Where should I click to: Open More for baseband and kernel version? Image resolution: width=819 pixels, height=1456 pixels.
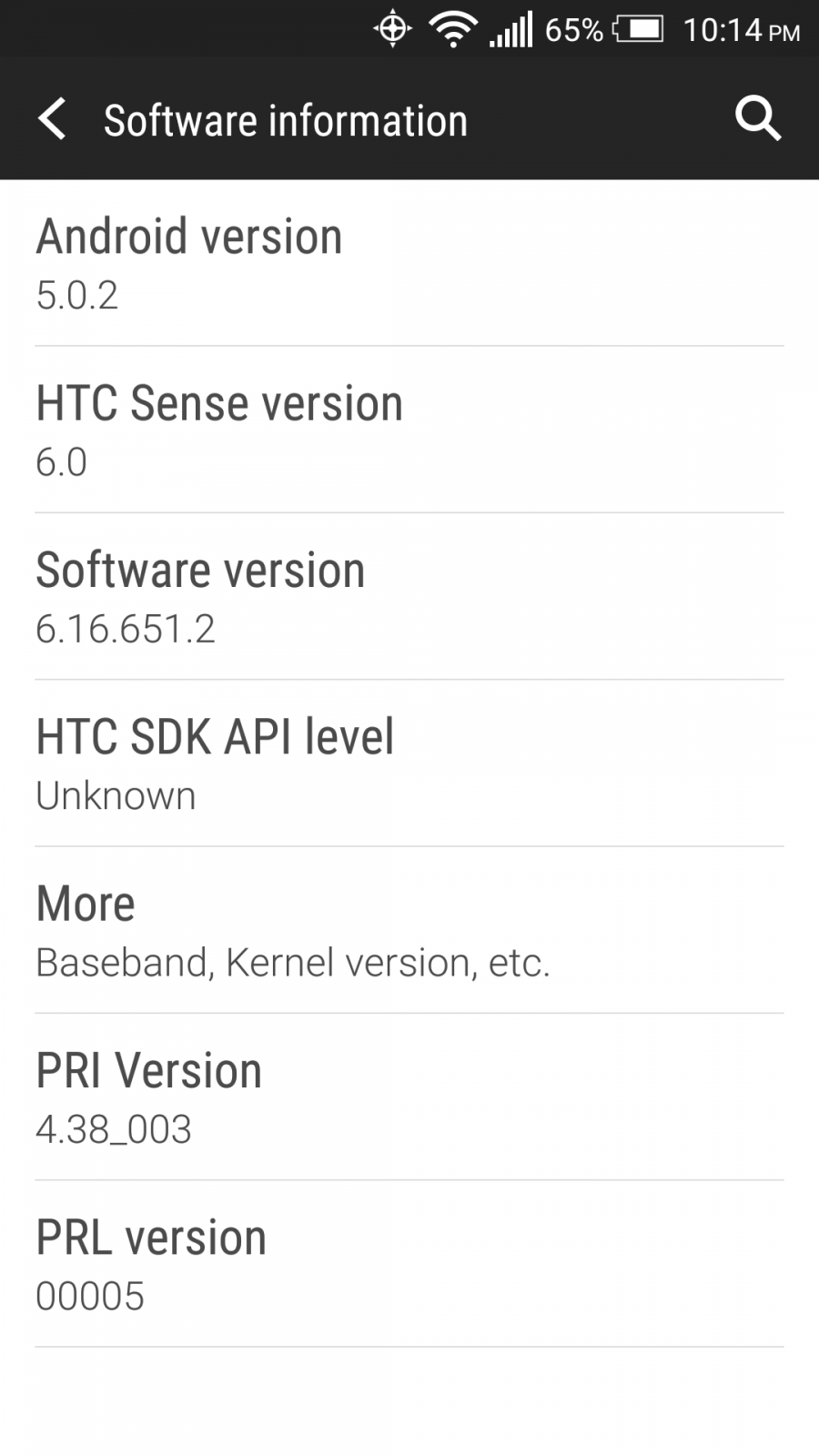point(409,930)
